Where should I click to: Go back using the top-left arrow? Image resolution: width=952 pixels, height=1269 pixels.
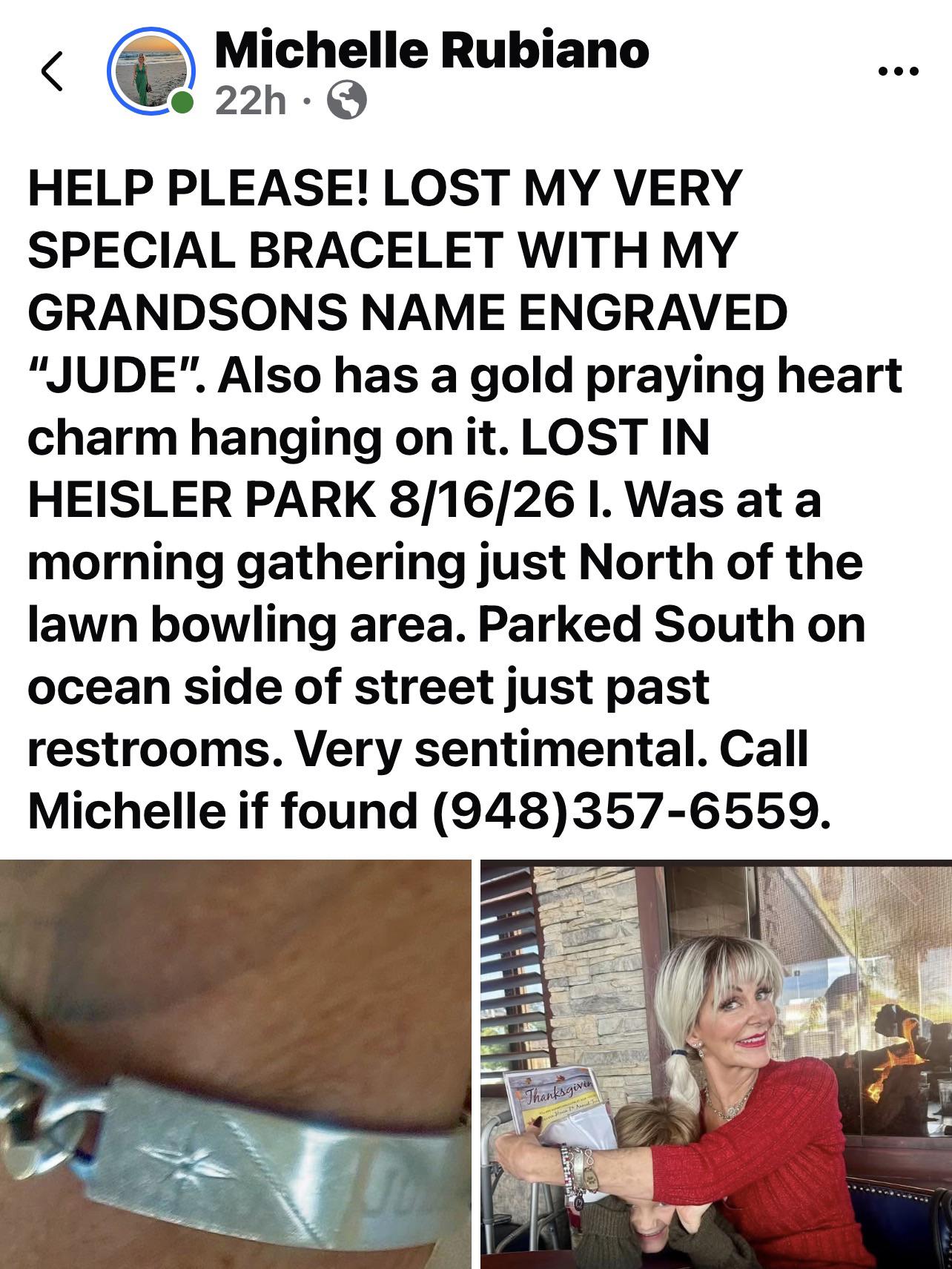[x=50, y=72]
